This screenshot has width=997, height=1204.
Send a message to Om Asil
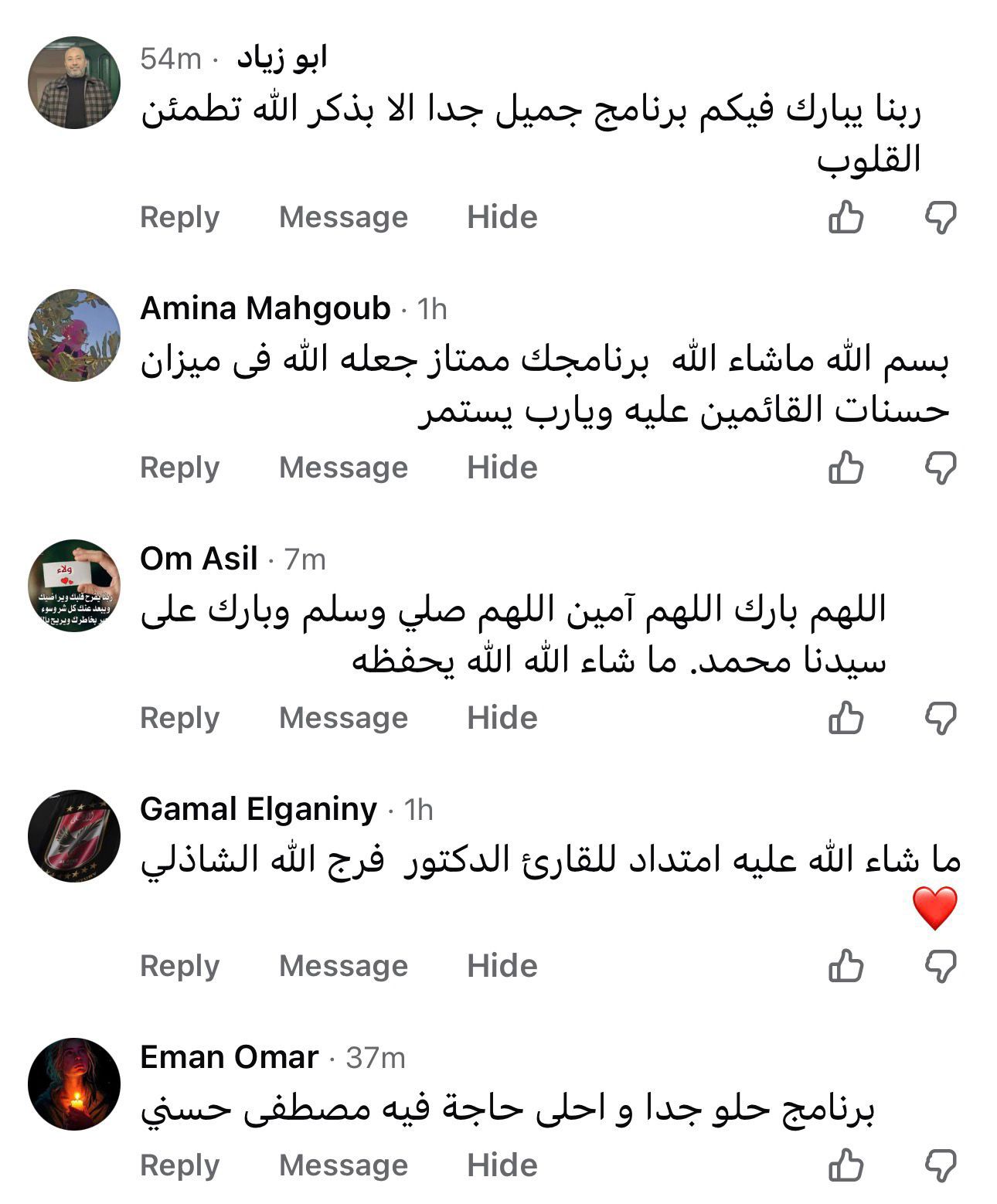tap(343, 718)
